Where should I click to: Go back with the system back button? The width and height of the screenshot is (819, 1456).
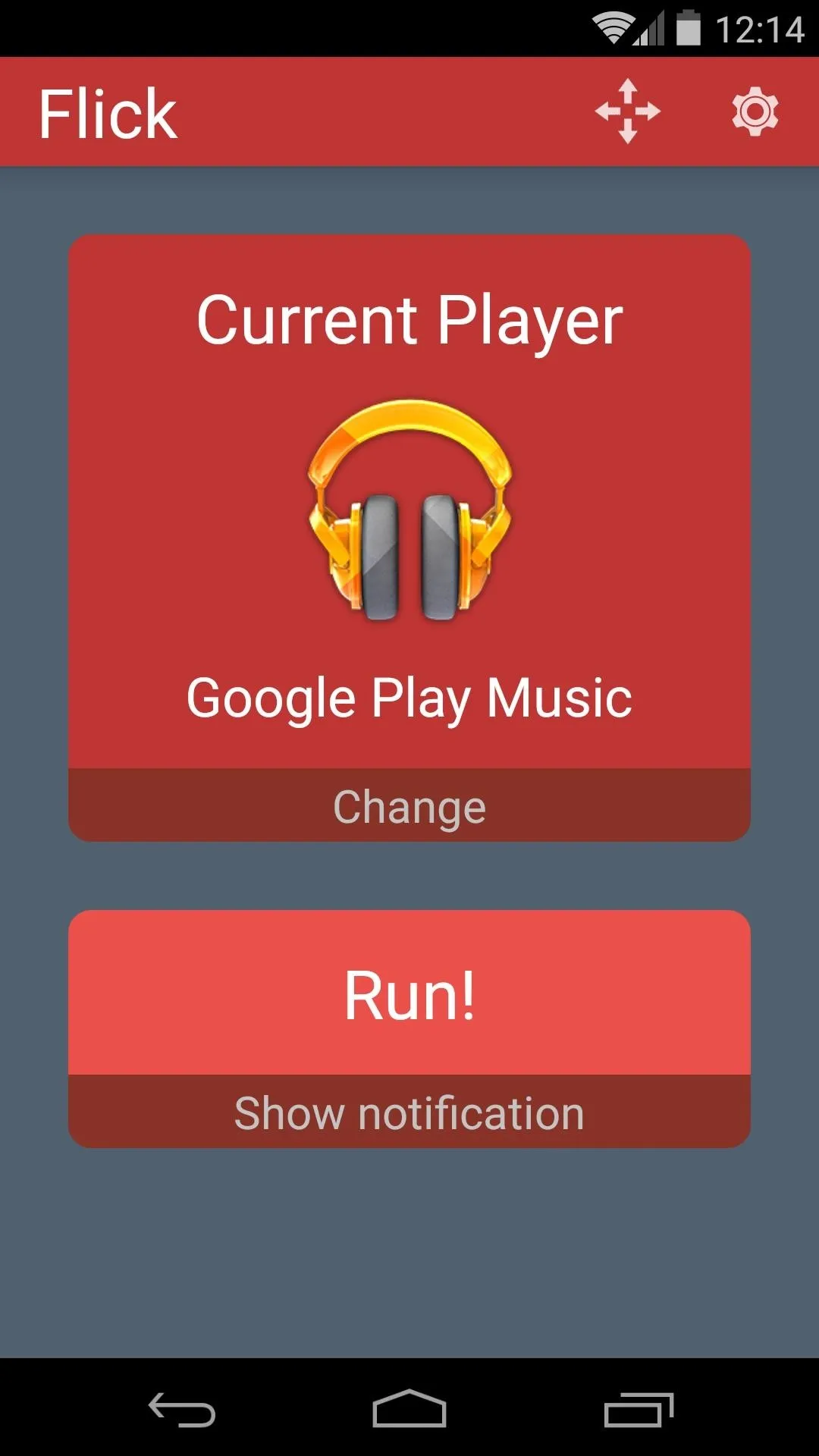(x=182, y=1410)
